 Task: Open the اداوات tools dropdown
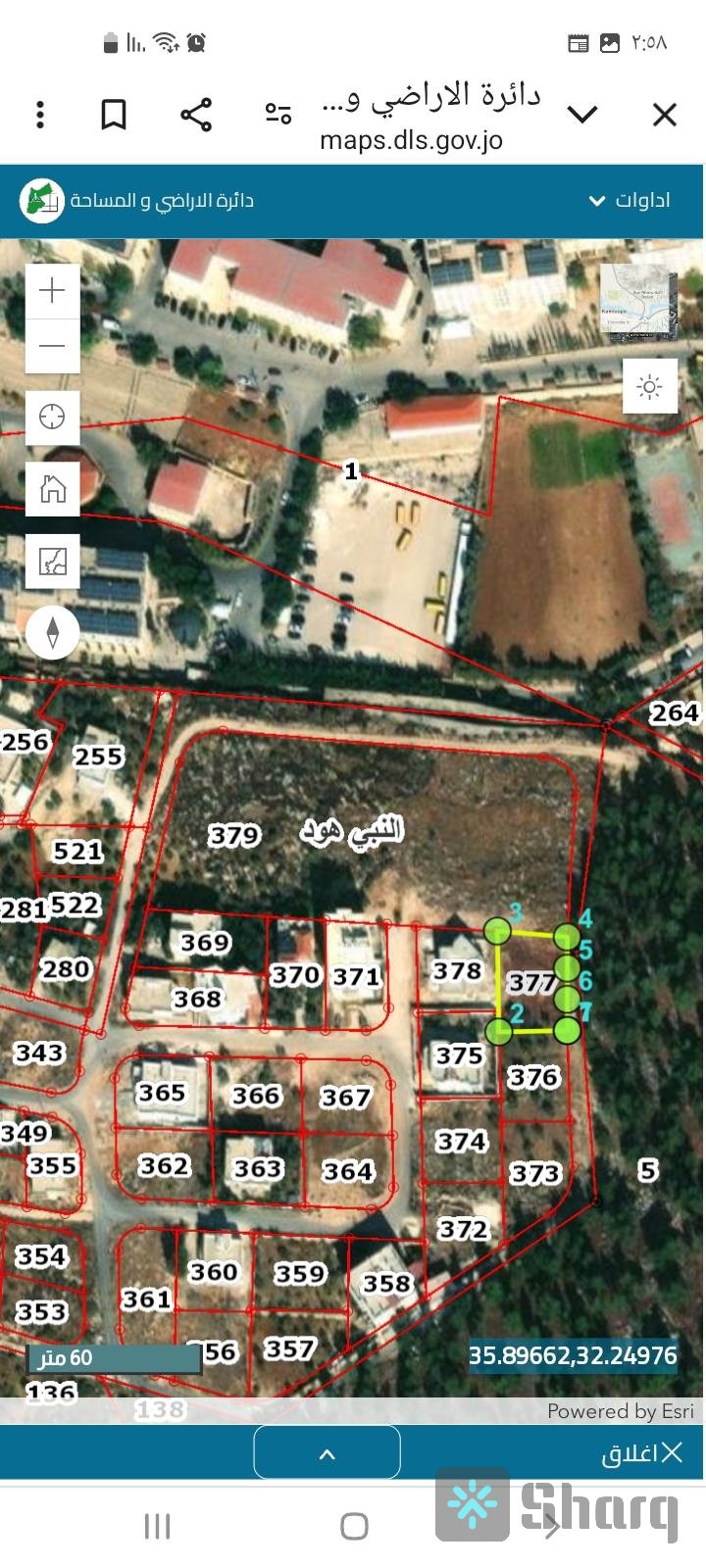click(630, 201)
